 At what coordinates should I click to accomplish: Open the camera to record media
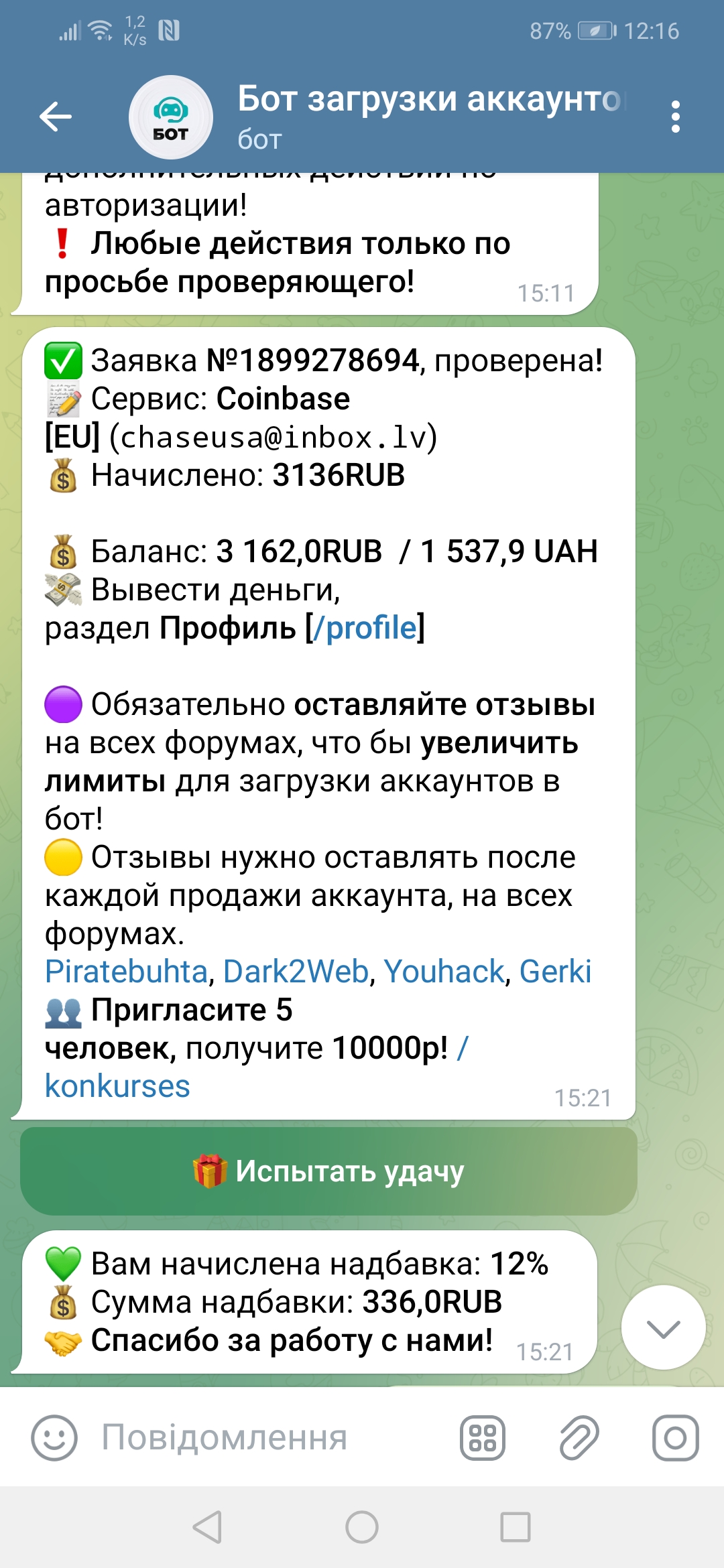675,1438
